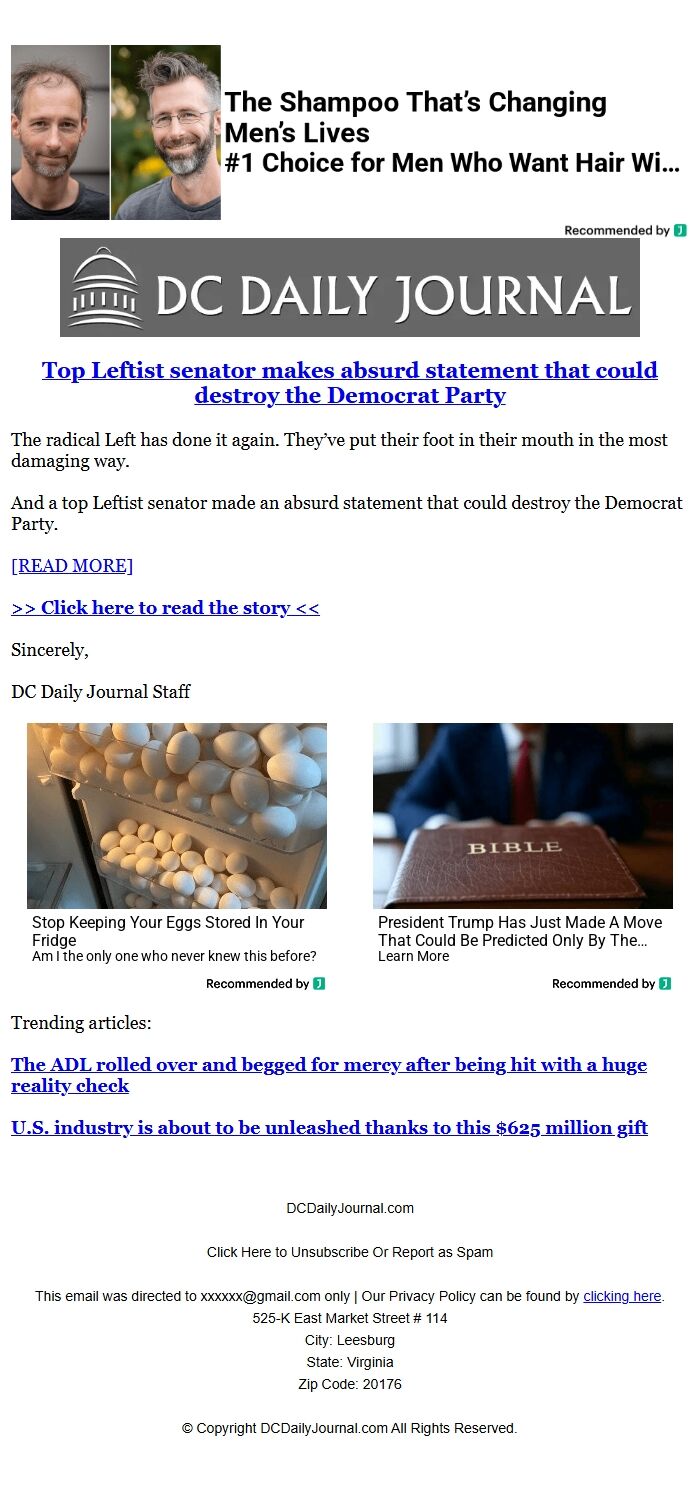Open the Privacy Policy 'clicking here' link
Viewport: 700px width, 1485px height.
[621, 1296]
